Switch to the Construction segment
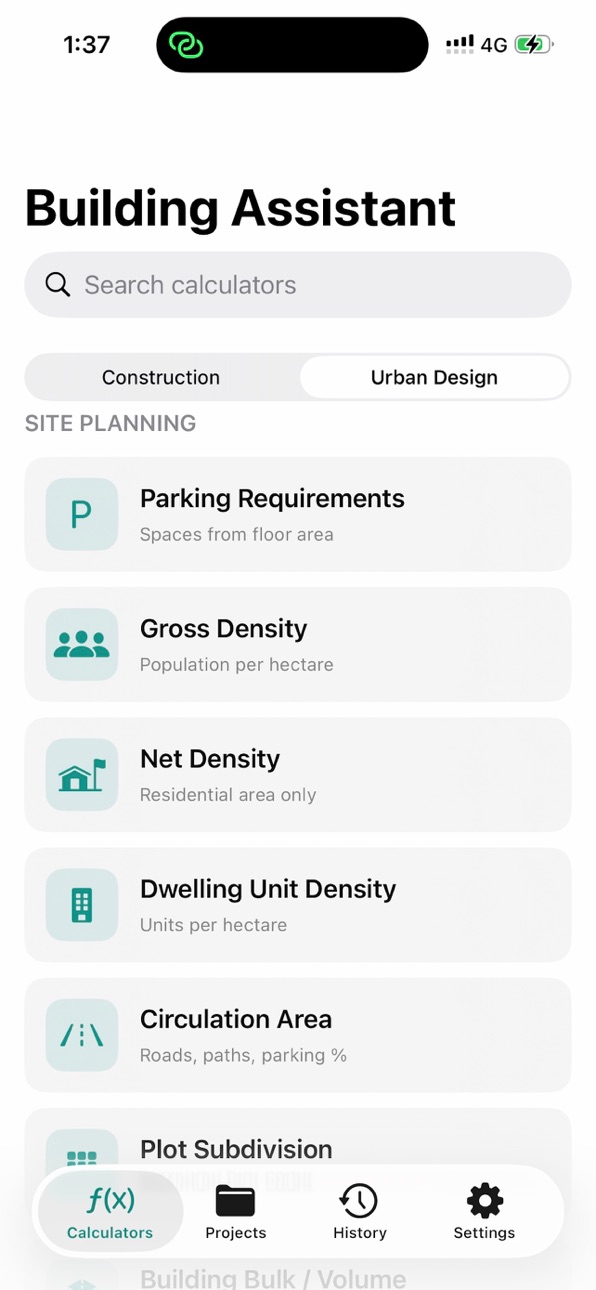The width and height of the screenshot is (596, 1290). click(x=161, y=377)
